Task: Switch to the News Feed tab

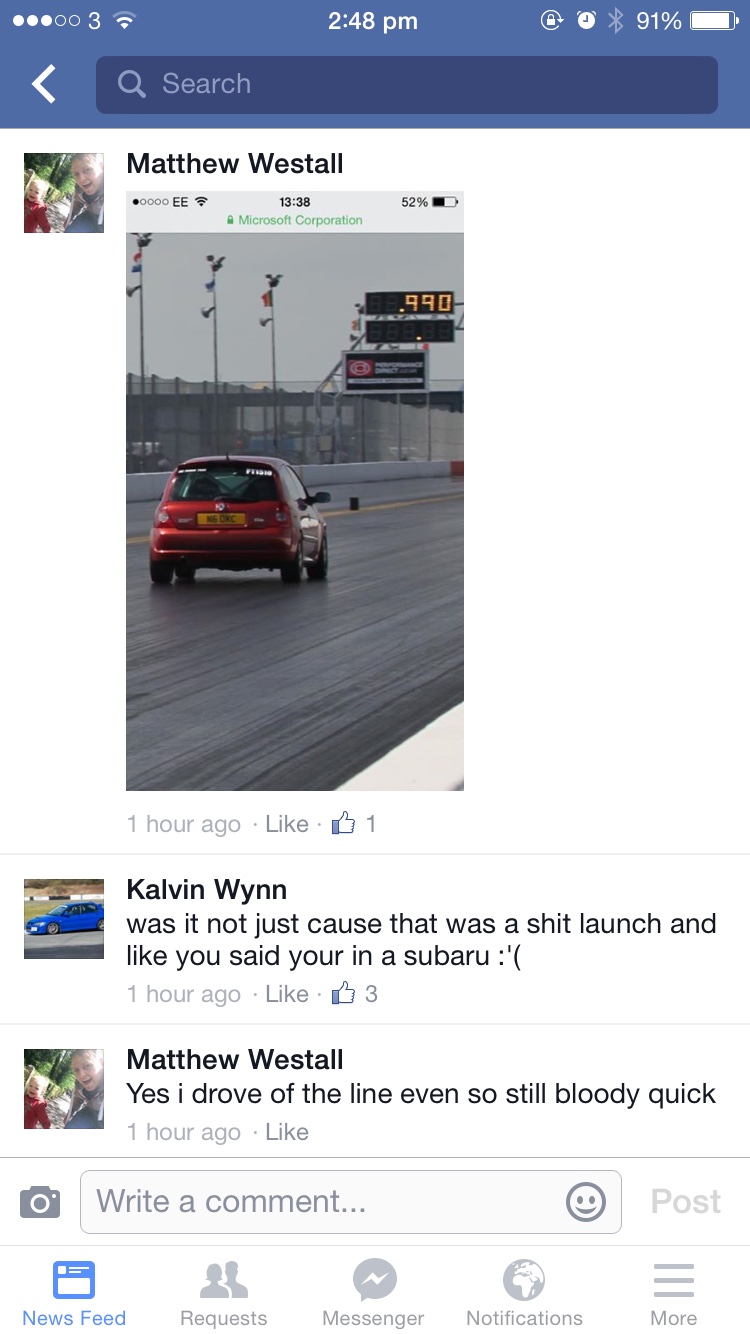Action: coord(74,1293)
